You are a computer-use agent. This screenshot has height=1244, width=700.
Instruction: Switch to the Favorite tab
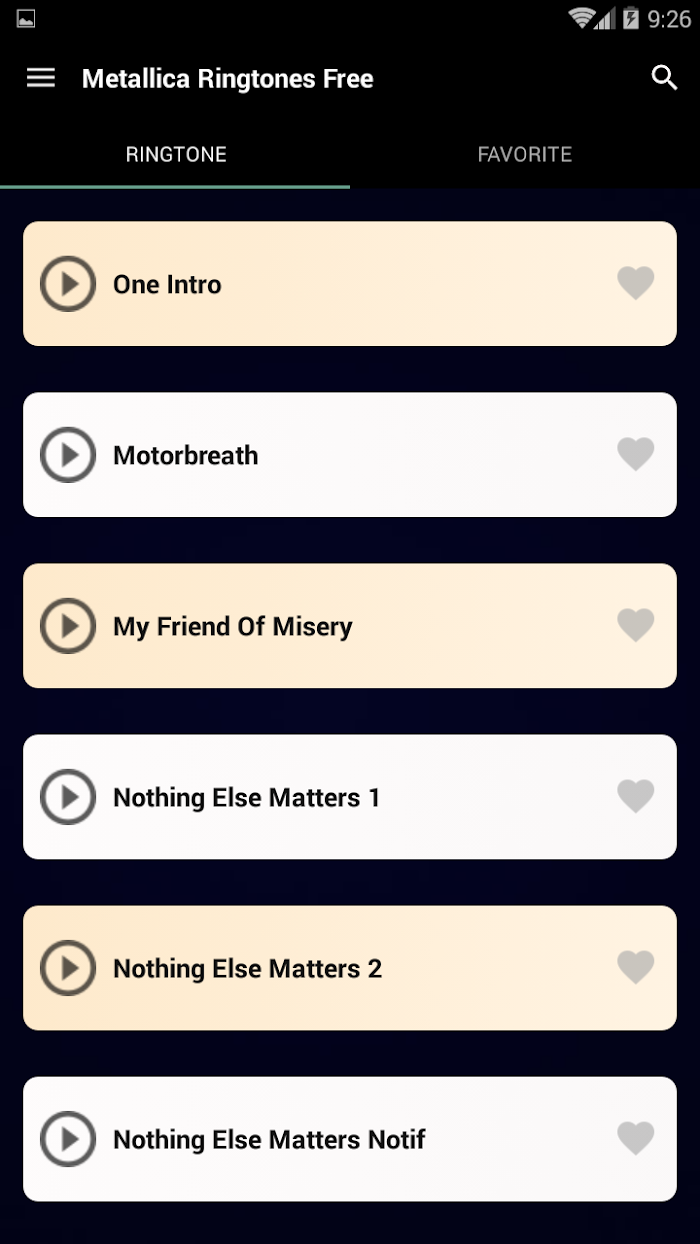[525, 154]
